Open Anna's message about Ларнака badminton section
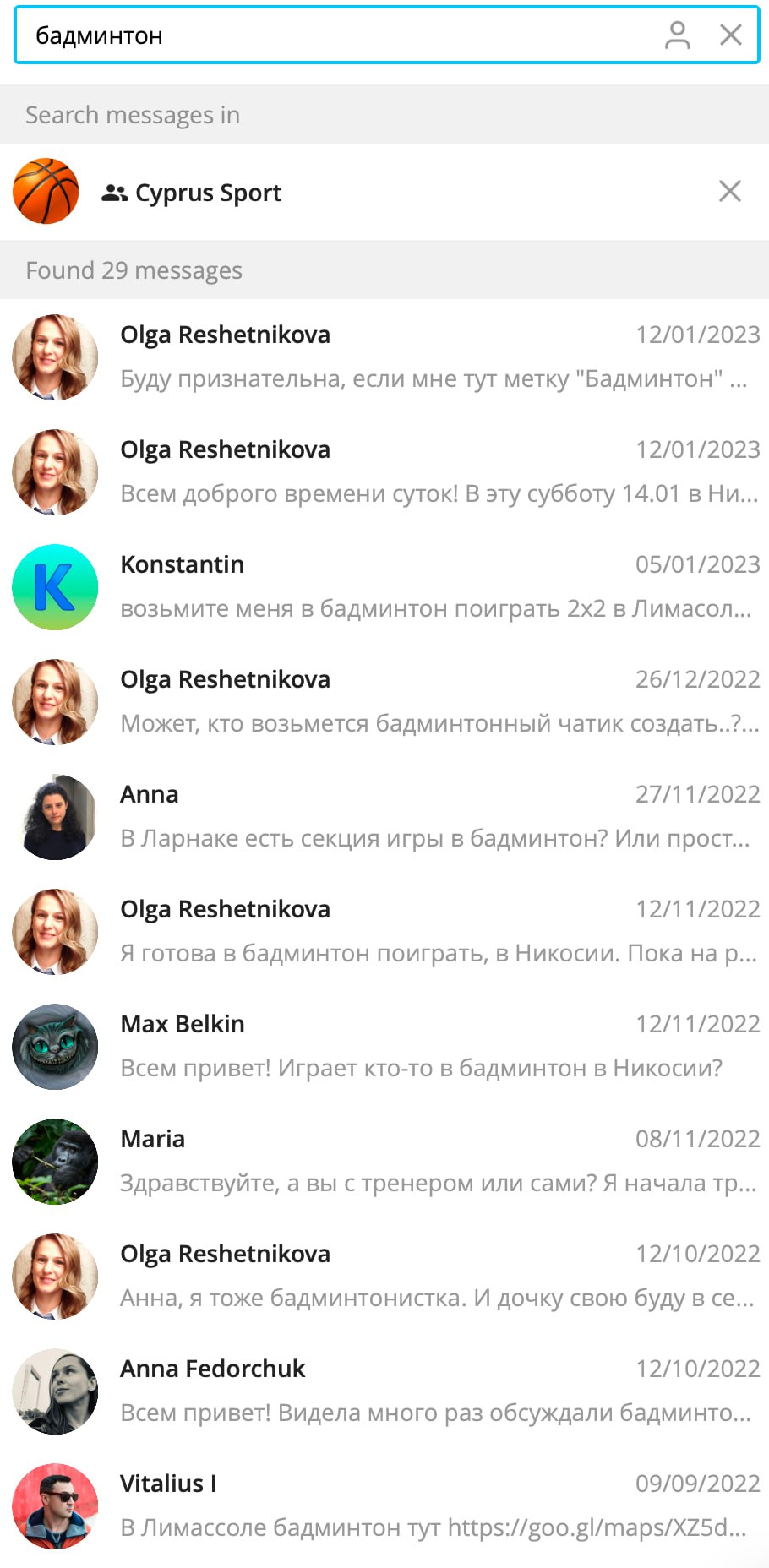Image resolution: width=769 pixels, height=1568 pixels. 384,816
